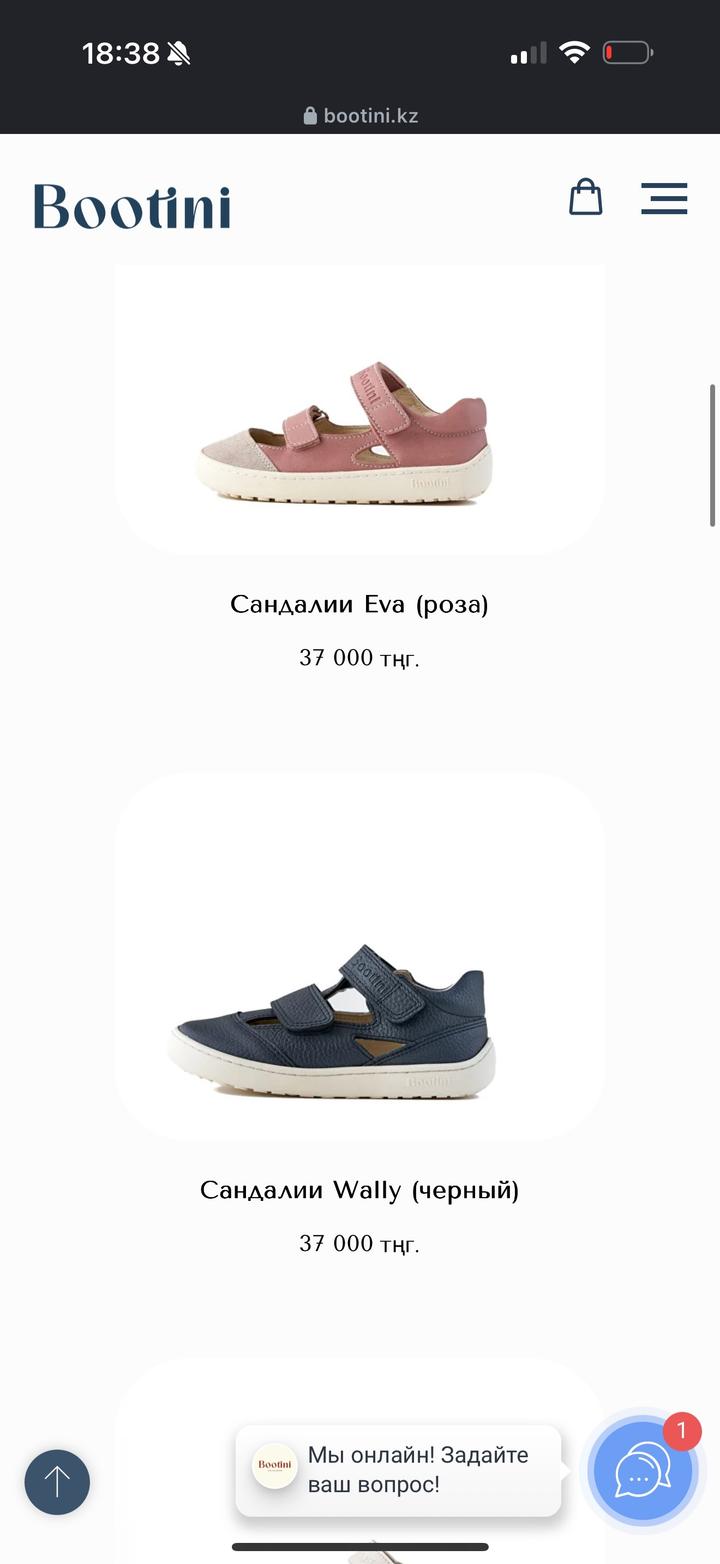
Task: Open the Сандалии Wally (черный) title link
Action: coord(359,1190)
